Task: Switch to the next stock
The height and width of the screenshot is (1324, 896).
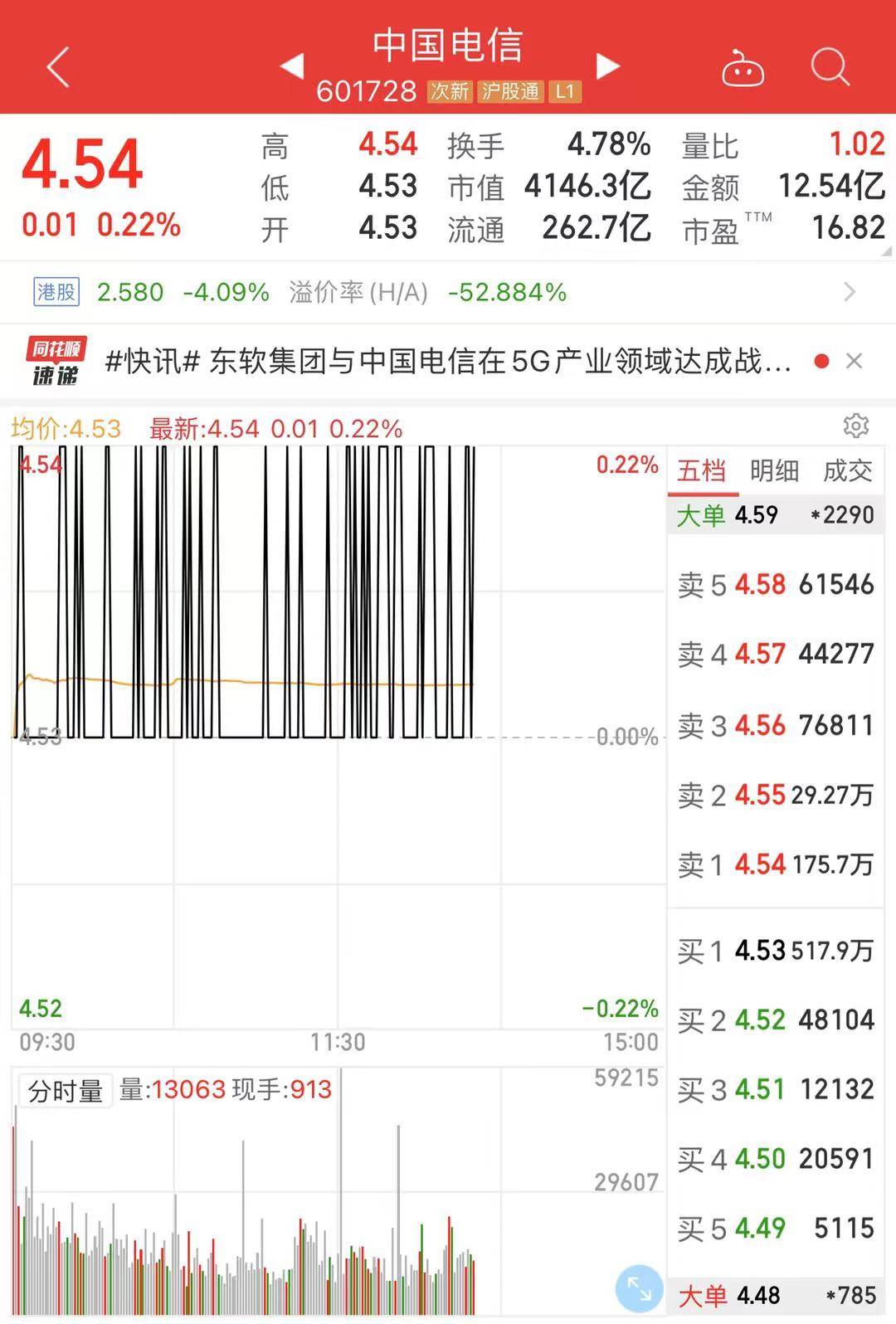Action: tap(608, 66)
